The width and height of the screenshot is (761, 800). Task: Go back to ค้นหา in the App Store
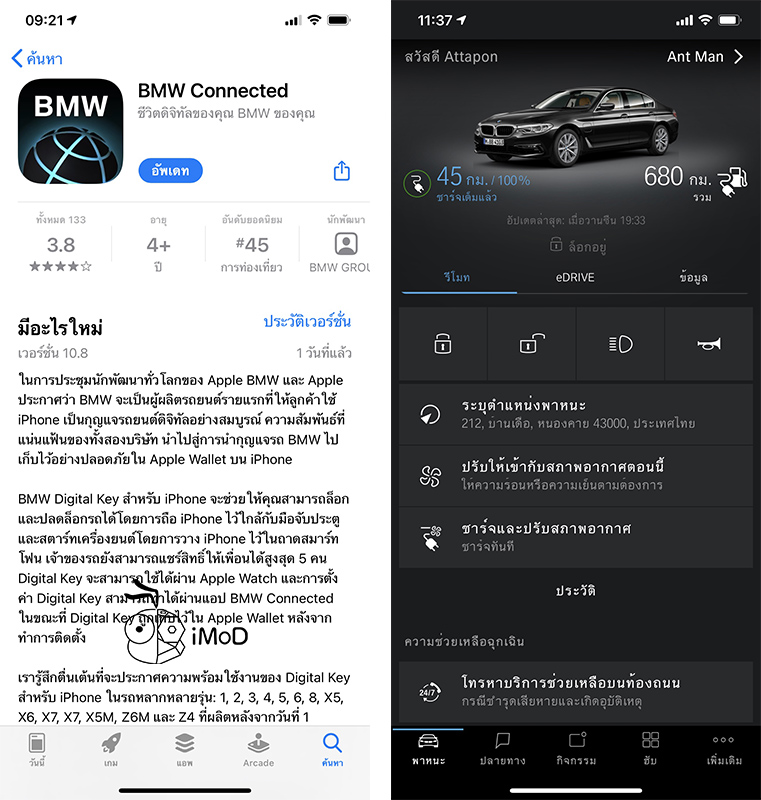(x=38, y=59)
